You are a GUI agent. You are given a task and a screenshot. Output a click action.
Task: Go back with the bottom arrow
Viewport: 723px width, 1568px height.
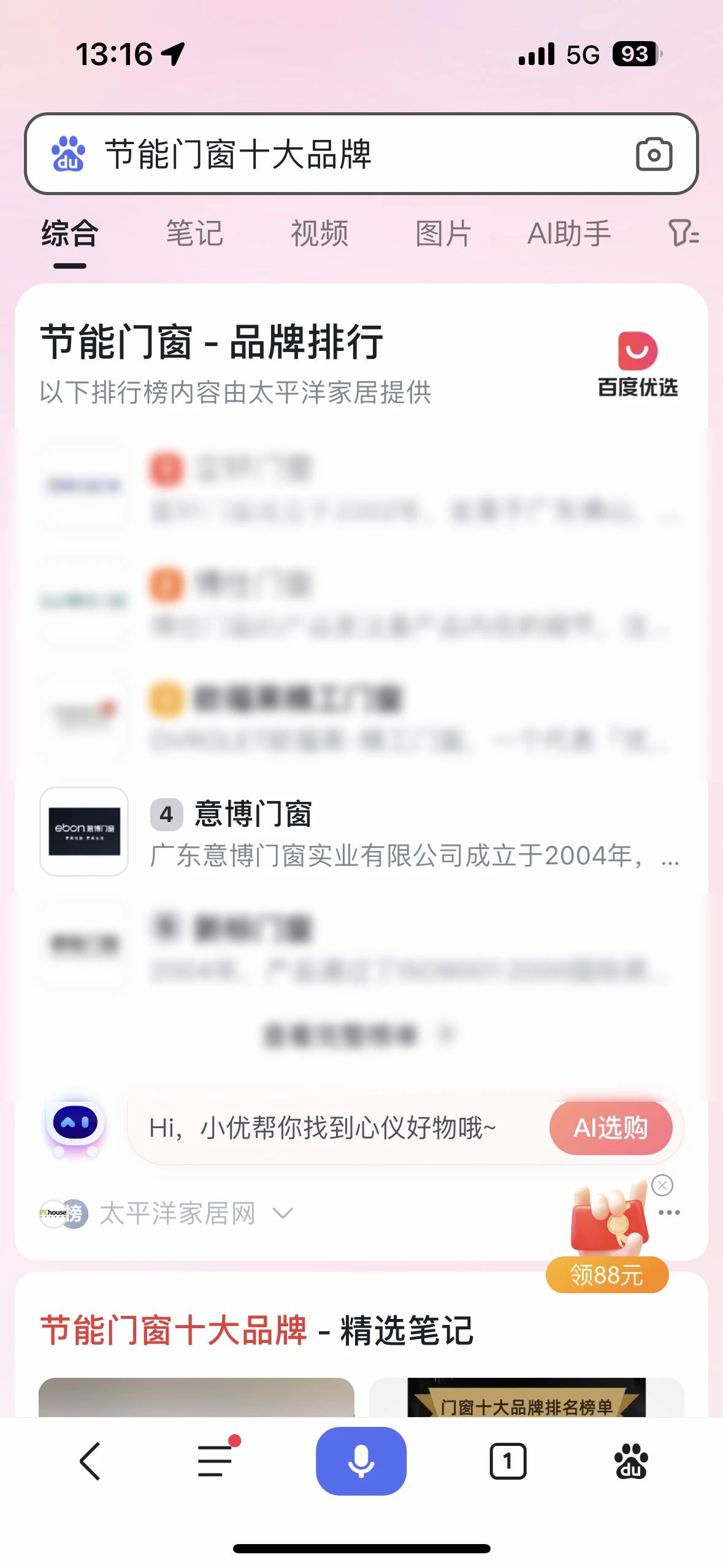point(90,1461)
